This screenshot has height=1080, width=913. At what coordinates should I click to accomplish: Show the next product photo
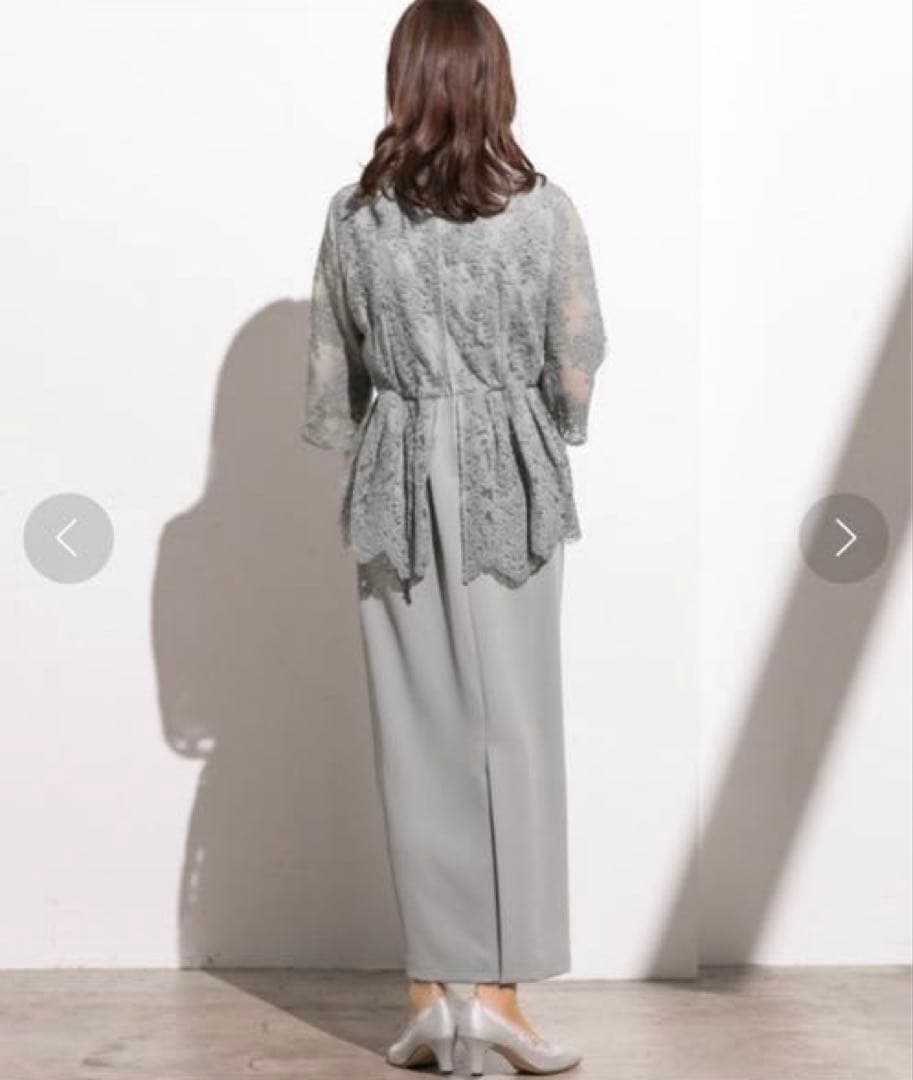(844, 538)
